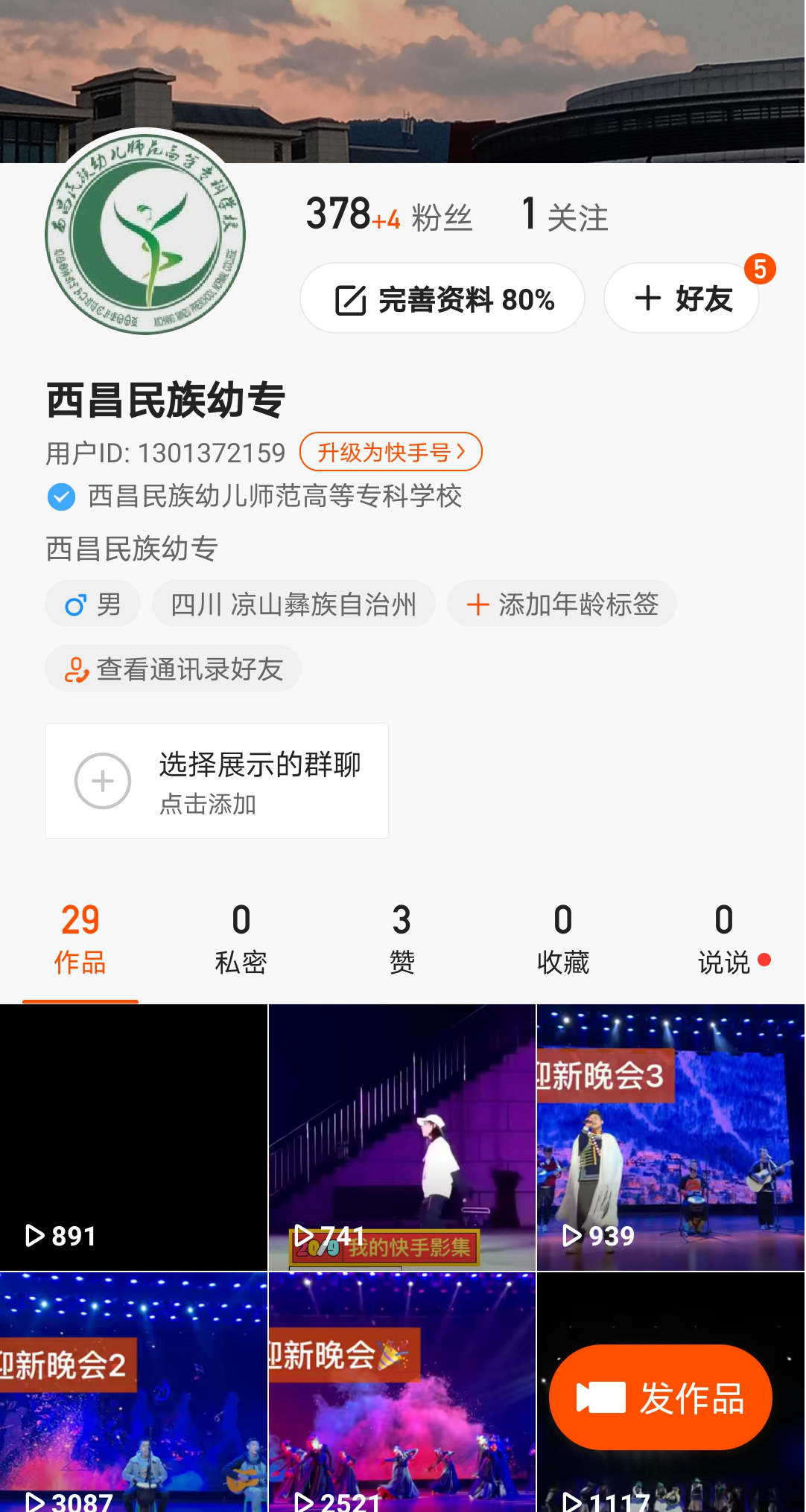
Task: Open 查看通讯录好友 contacts friends
Action: tap(173, 669)
